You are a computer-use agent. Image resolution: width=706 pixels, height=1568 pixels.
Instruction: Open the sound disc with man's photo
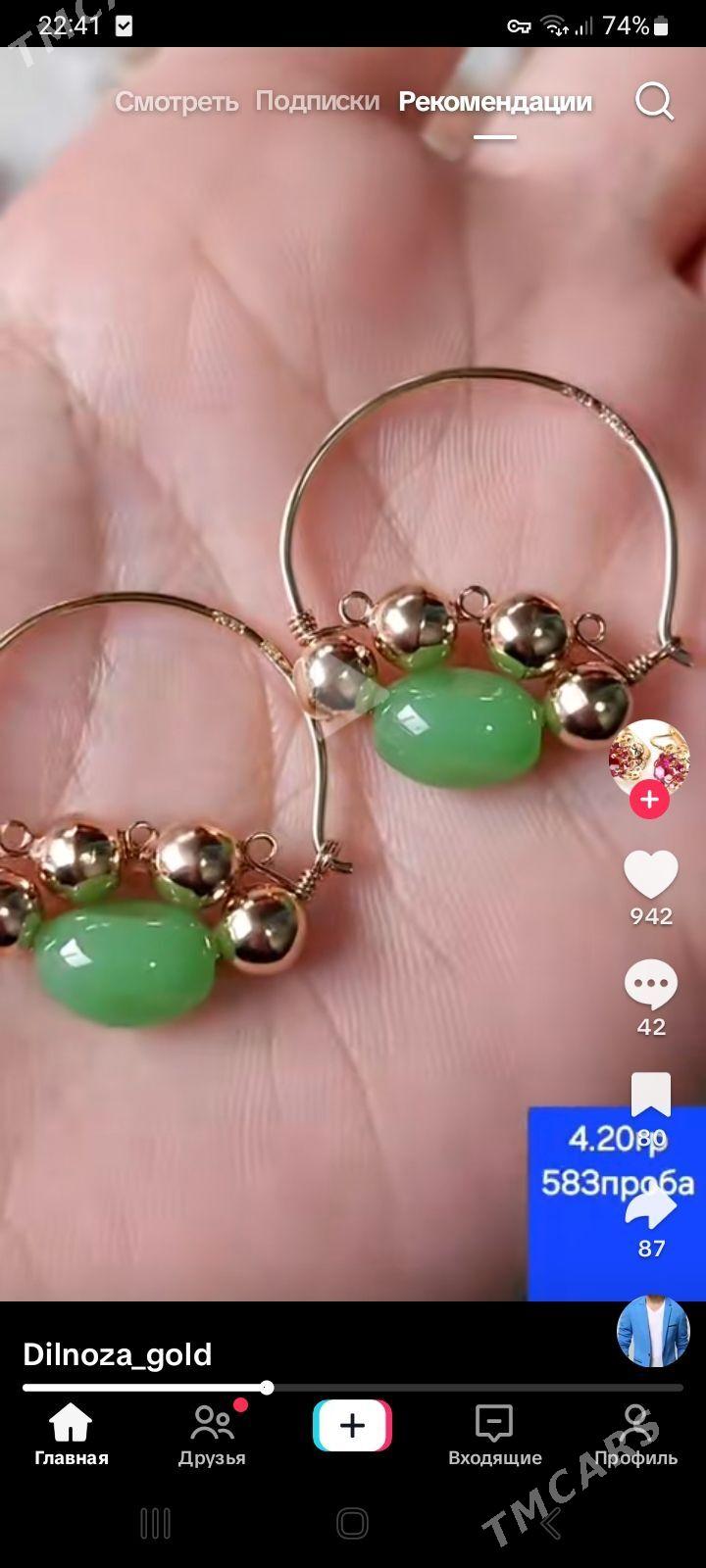pos(652,1332)
